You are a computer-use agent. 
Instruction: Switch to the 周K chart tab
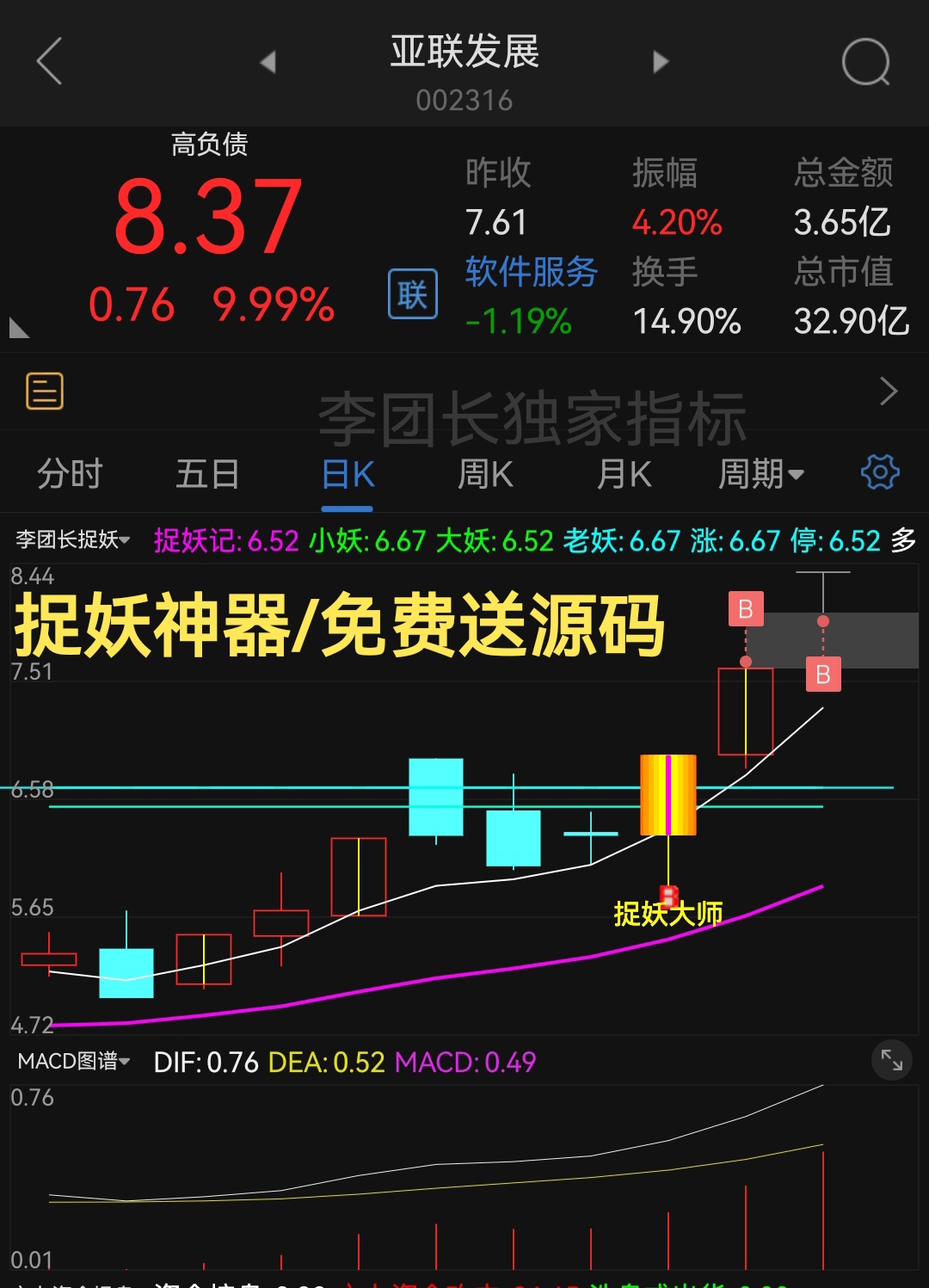click(485, 474)
